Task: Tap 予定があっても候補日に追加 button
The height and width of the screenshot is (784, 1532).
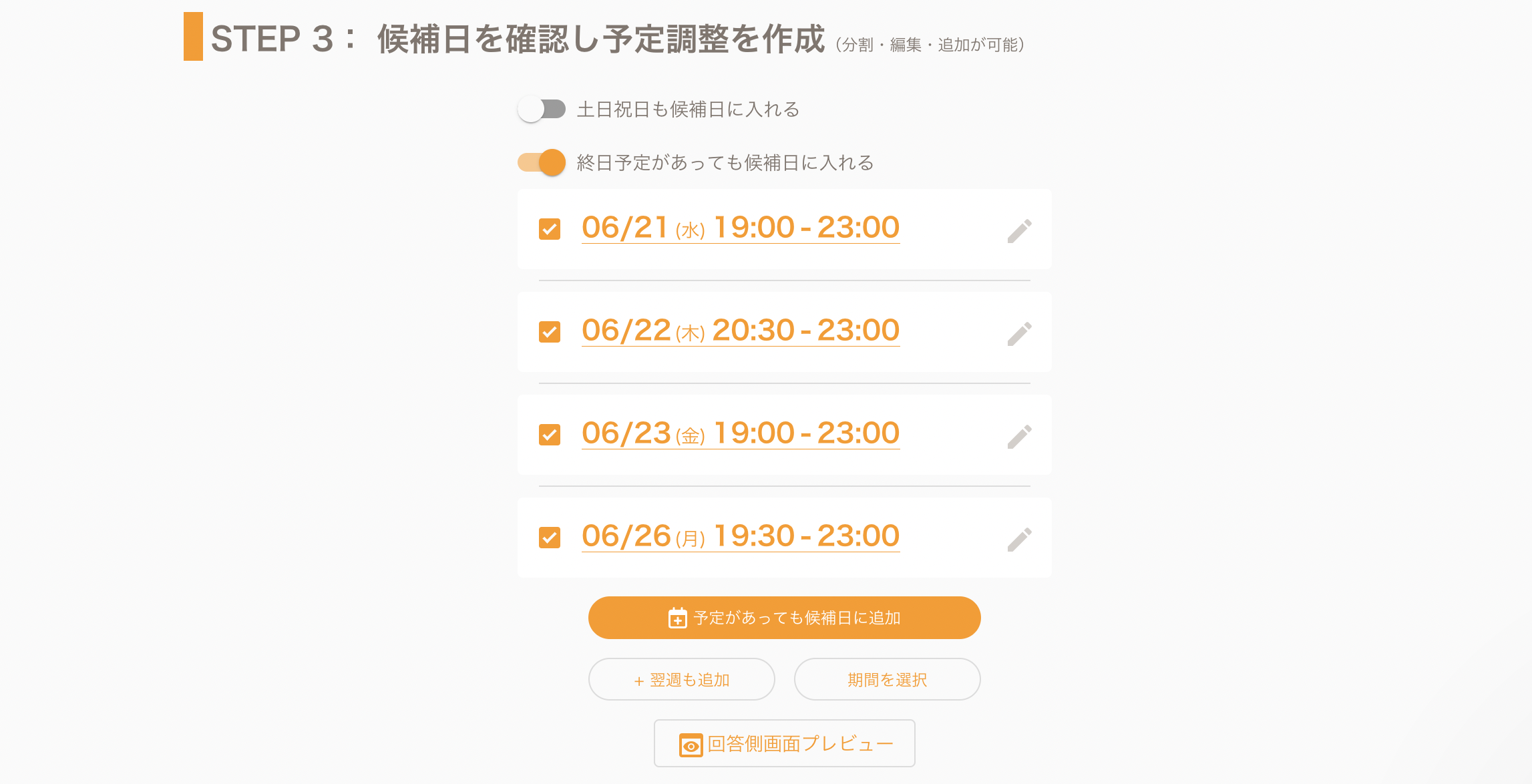Action: 784,618
